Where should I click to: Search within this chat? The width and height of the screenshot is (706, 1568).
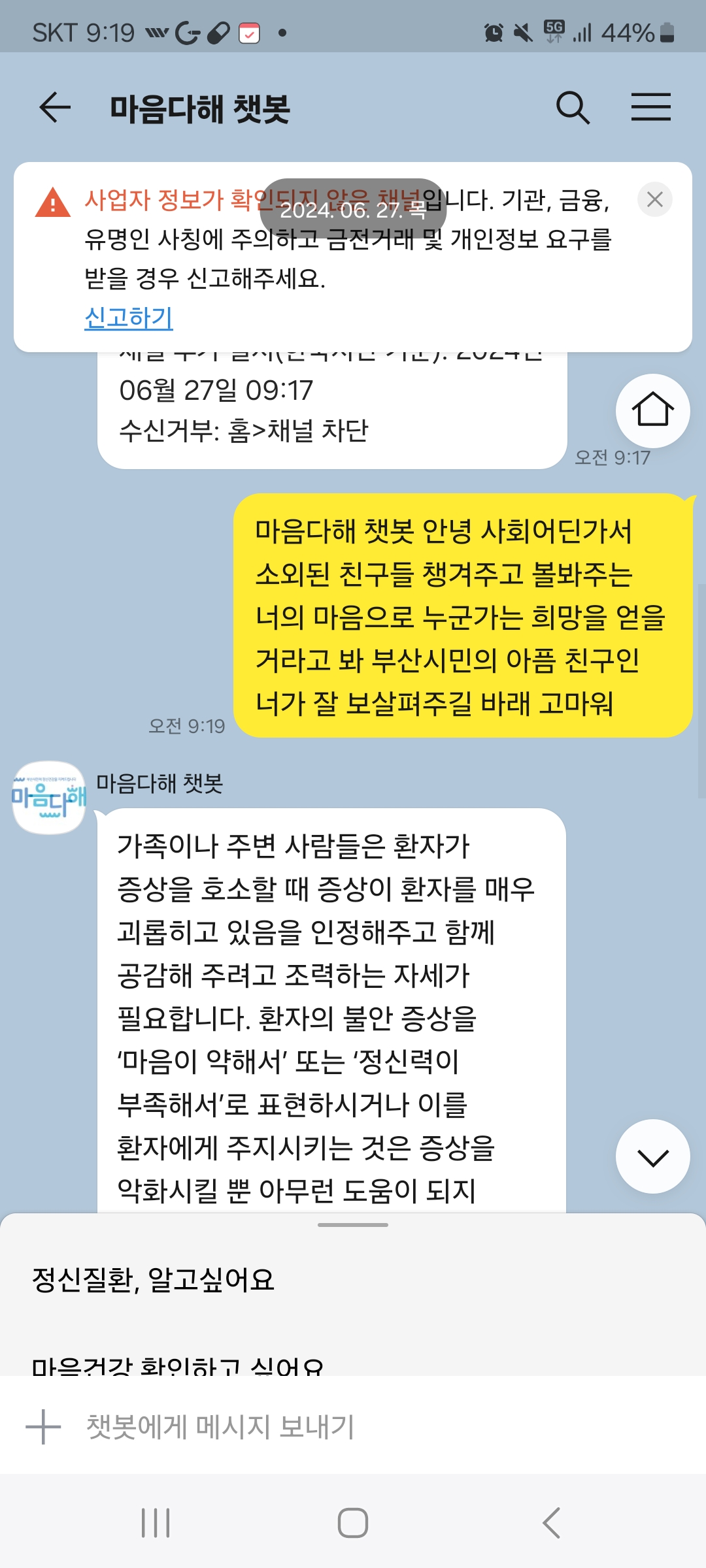573,108
